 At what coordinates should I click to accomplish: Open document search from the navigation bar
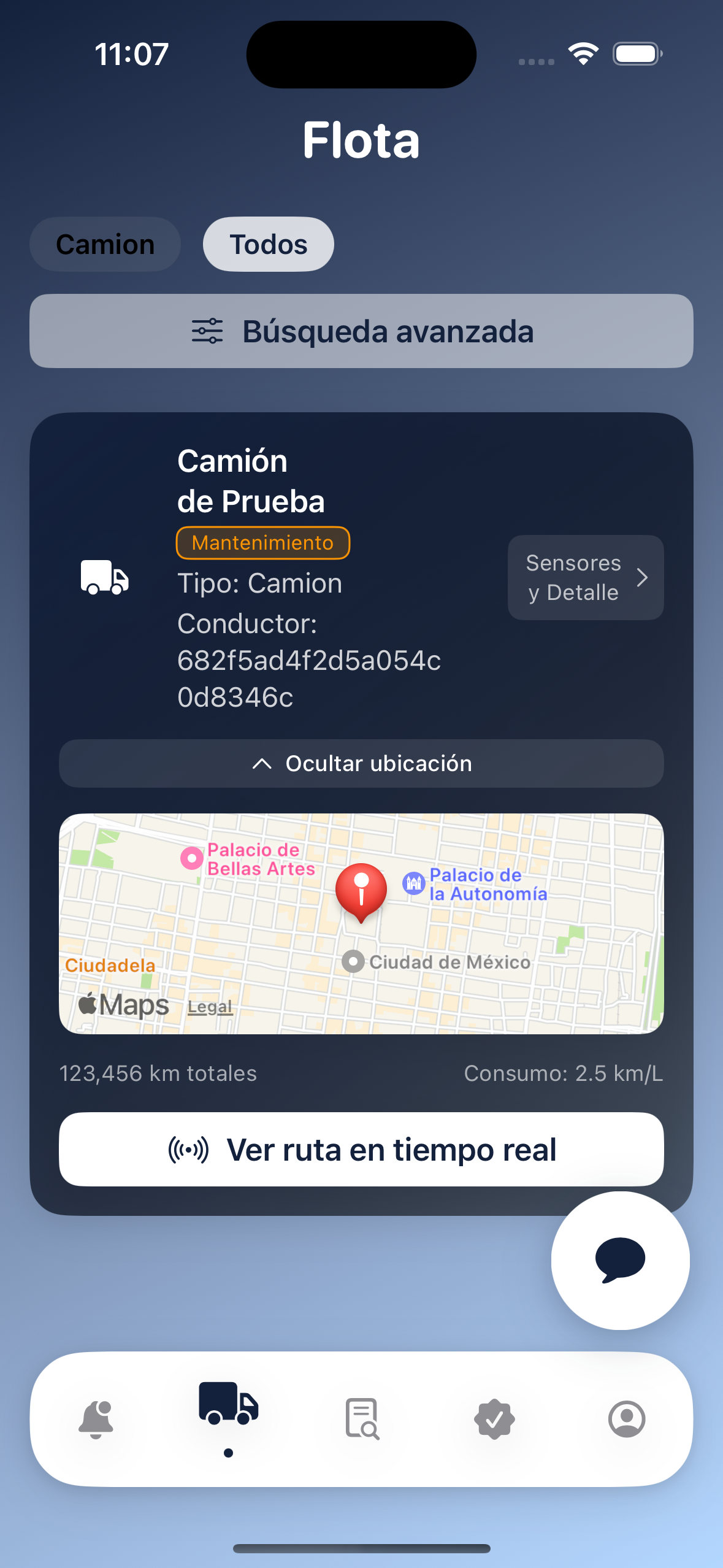coord(361,1418)
